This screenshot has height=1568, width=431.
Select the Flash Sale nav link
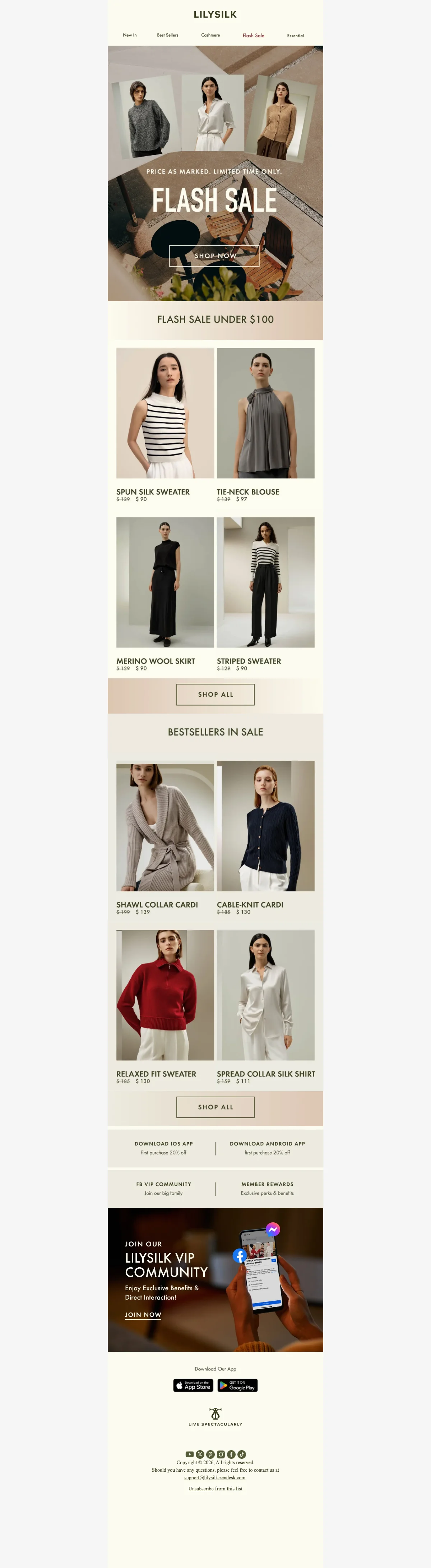click(253, 35)
